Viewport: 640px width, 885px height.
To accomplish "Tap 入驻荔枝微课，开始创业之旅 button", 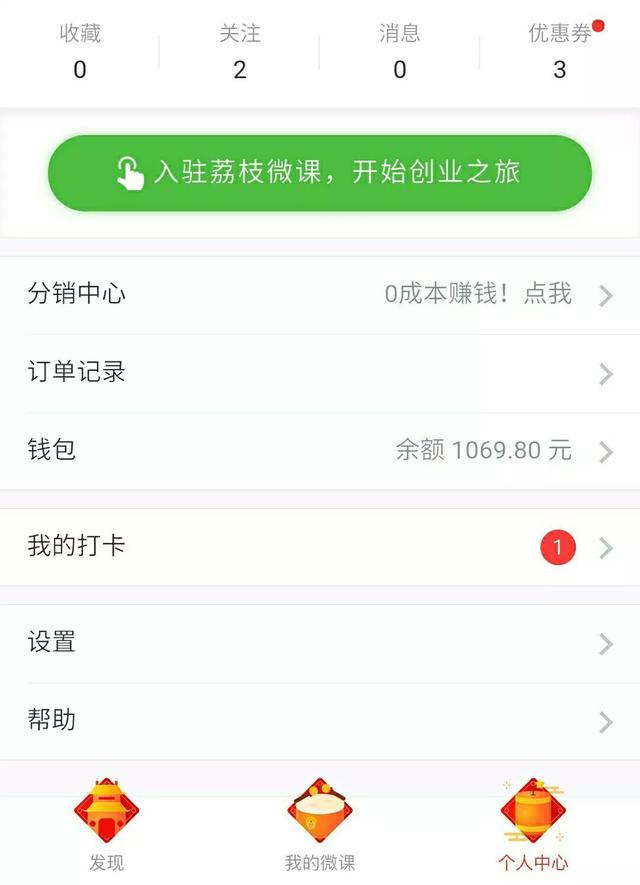I will (320, 172).
